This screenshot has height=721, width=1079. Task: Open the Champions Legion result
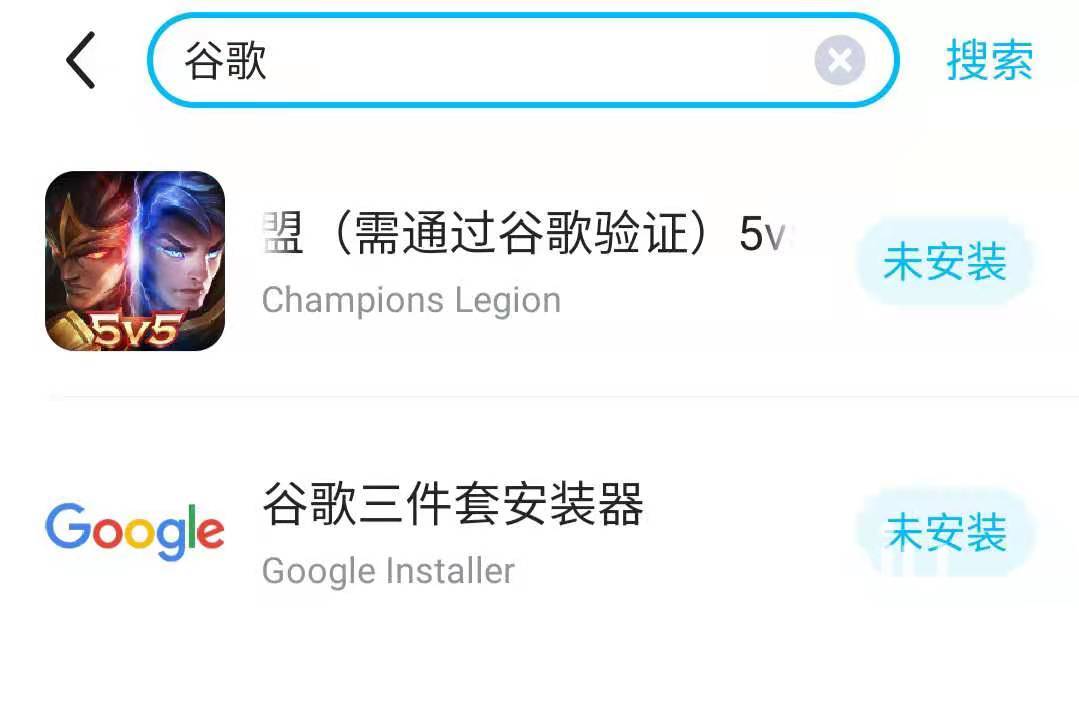tap(500, 262)
